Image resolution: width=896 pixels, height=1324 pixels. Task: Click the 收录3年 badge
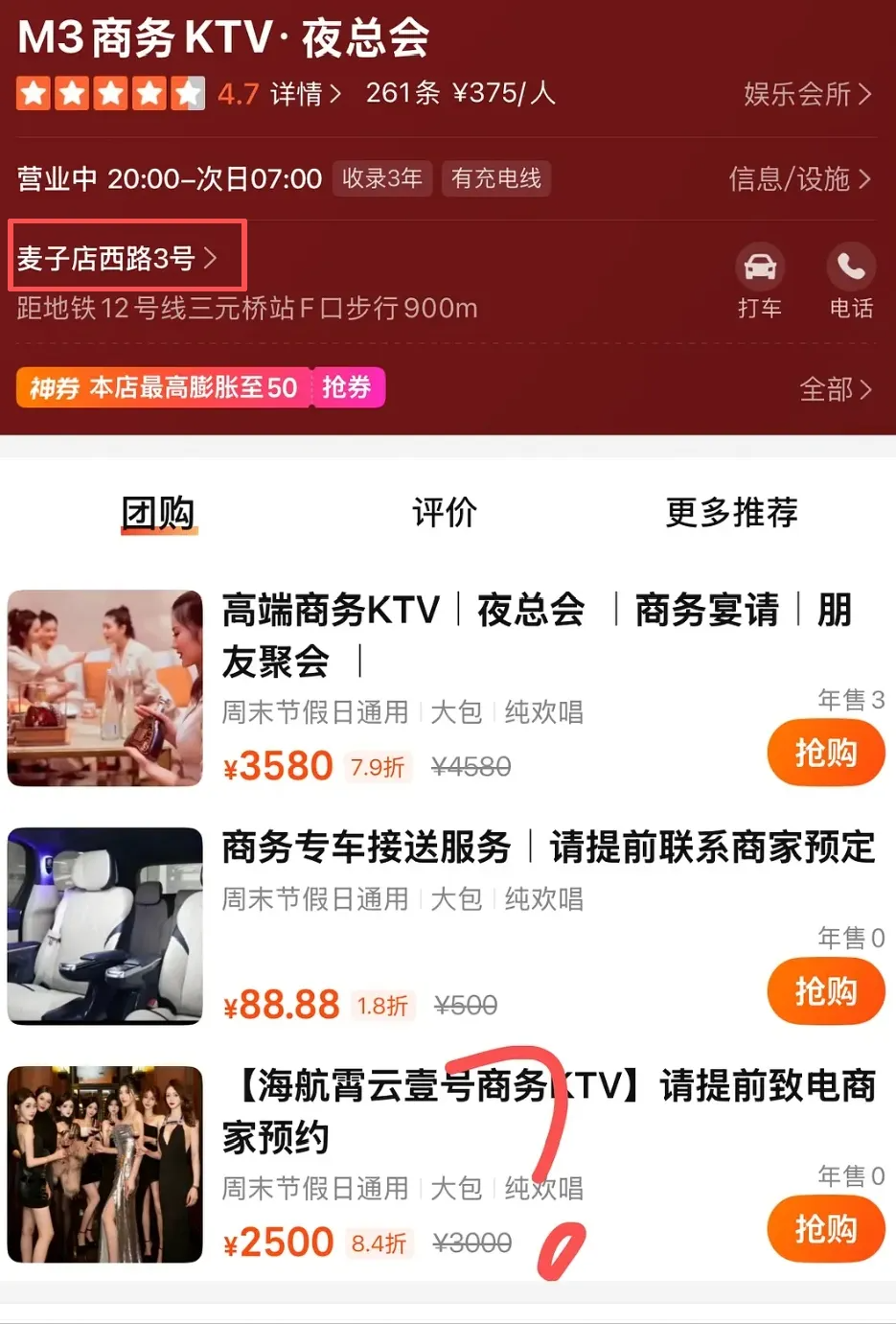(382, 178)
